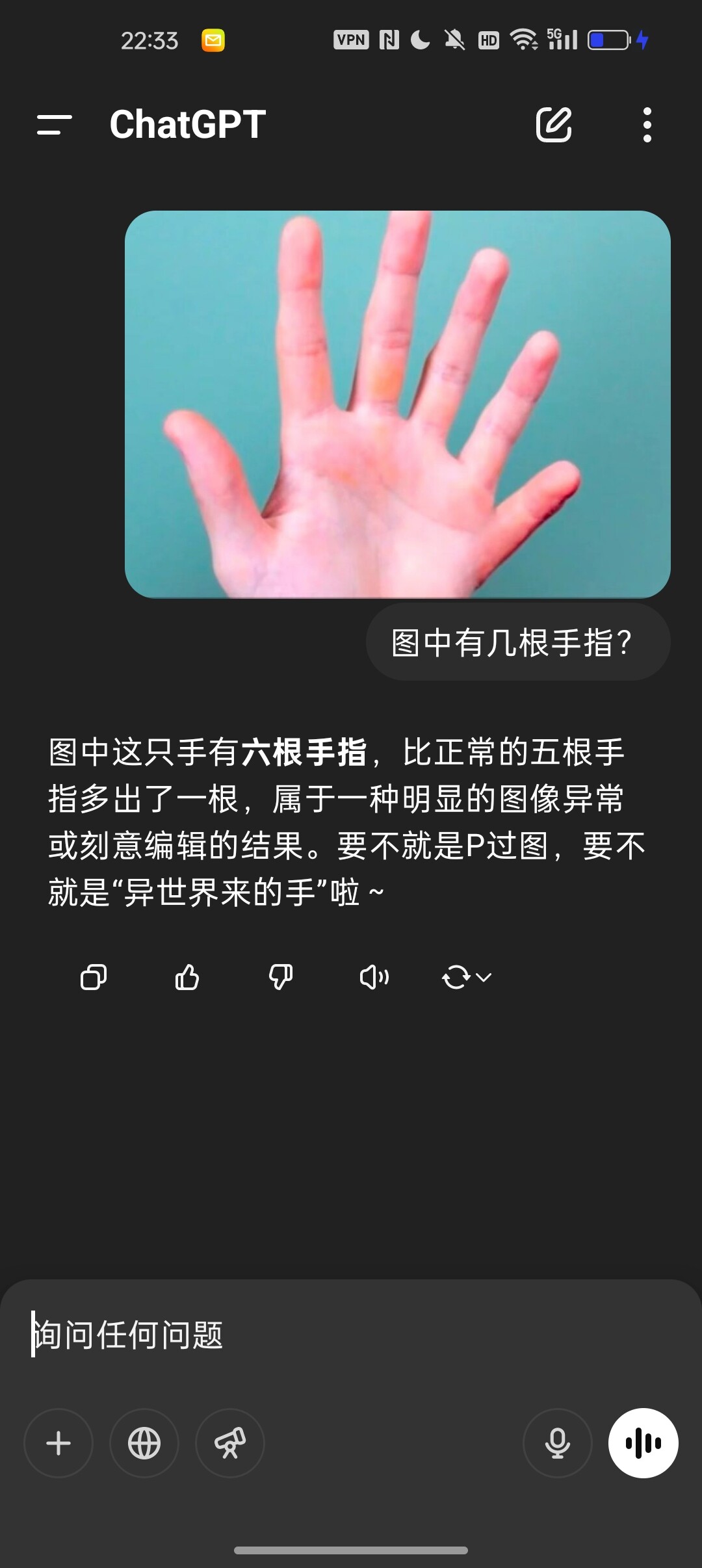Give the reply a thumbs down
702x1568 pixels.
click(x=281, y=976)
